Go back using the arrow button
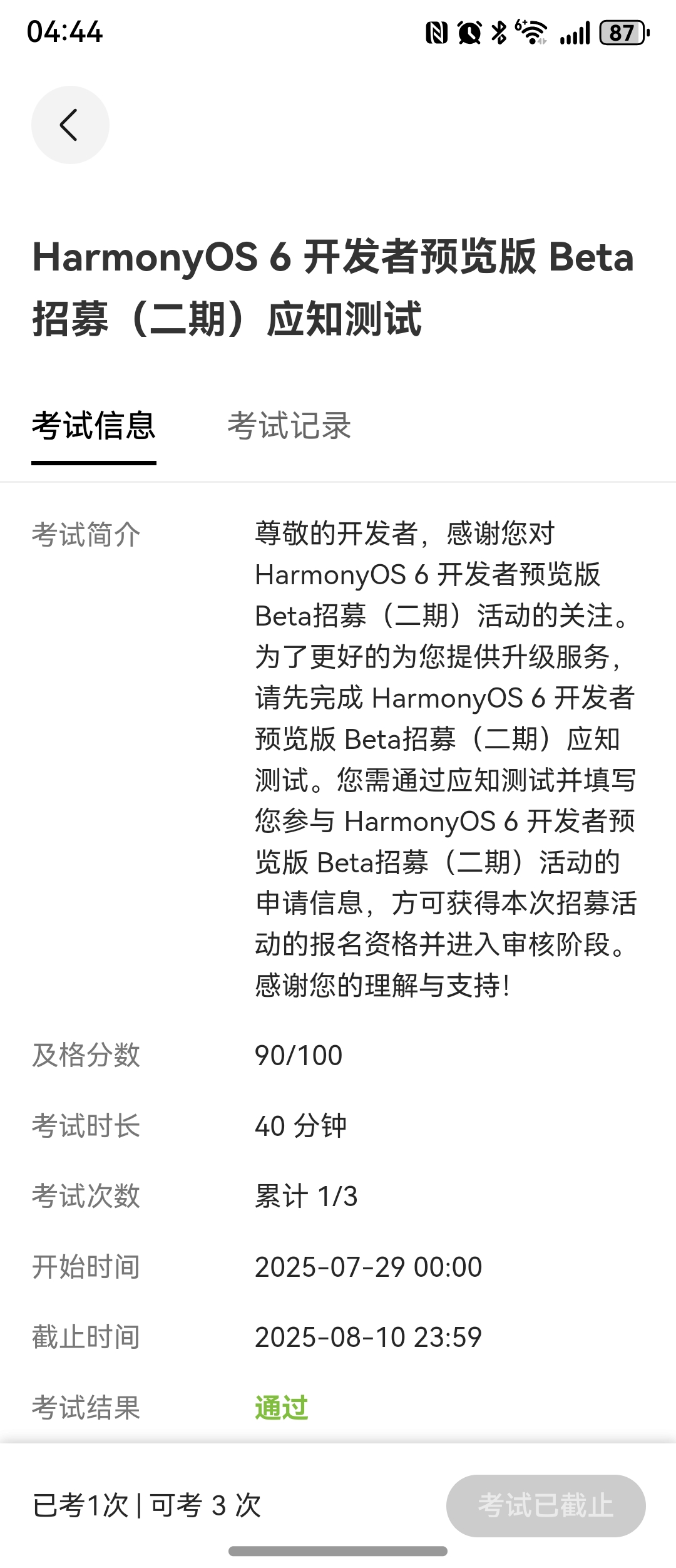 70,125
